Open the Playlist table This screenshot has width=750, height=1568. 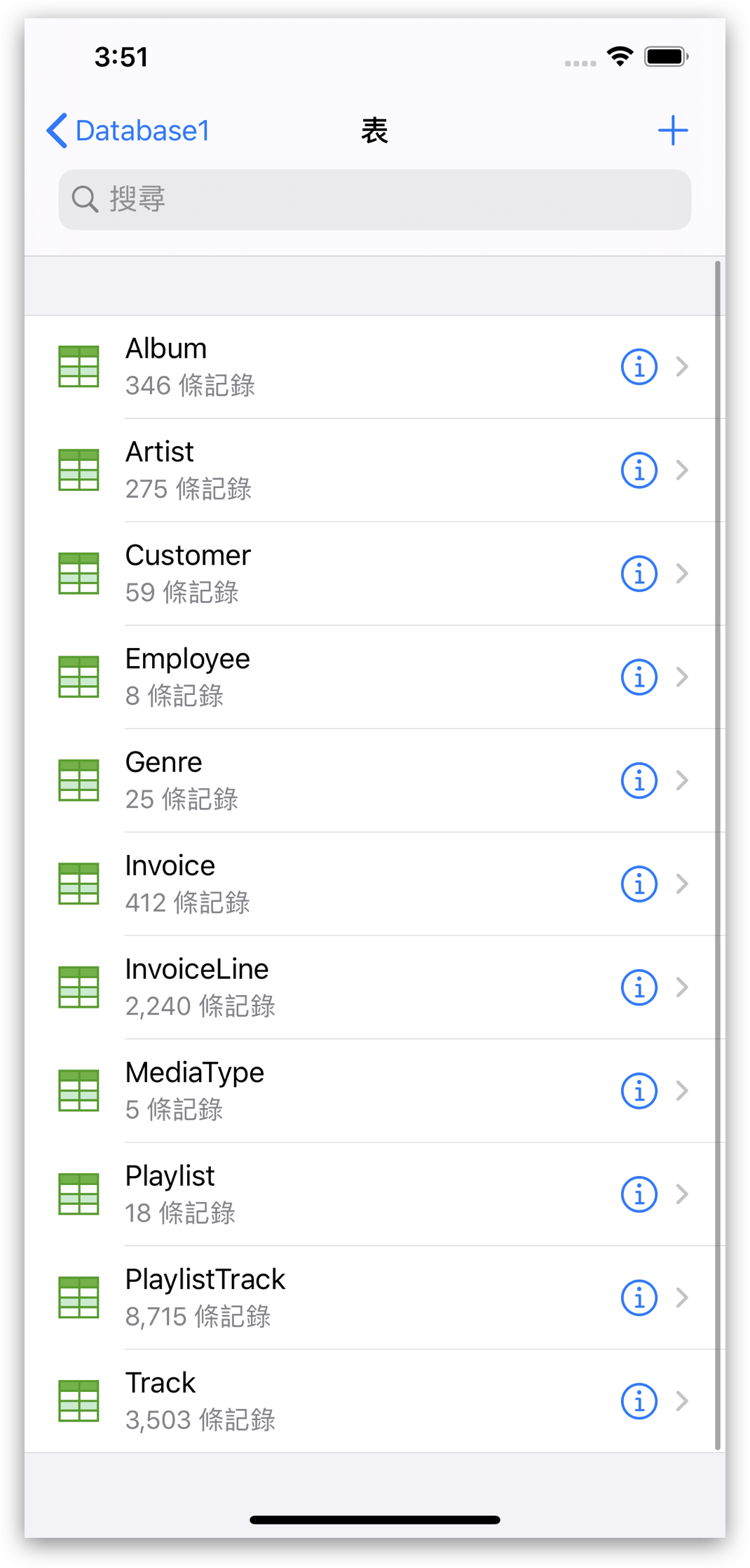pyautogui.click(x=375, y=1194)
